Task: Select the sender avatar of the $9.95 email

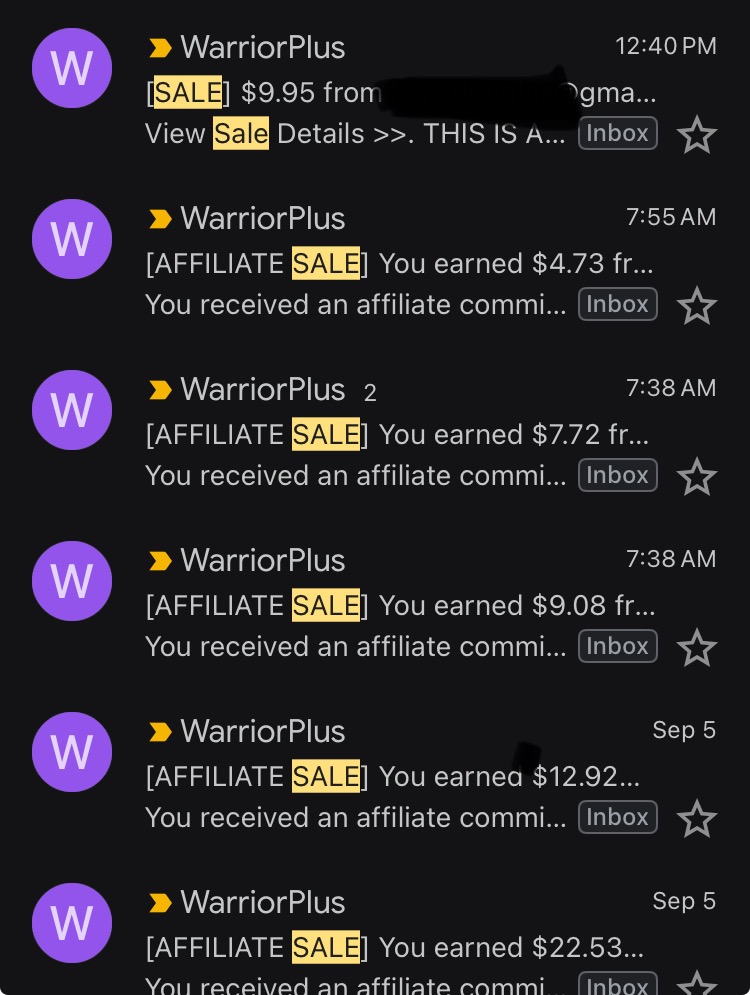Action: pos(72,68)
